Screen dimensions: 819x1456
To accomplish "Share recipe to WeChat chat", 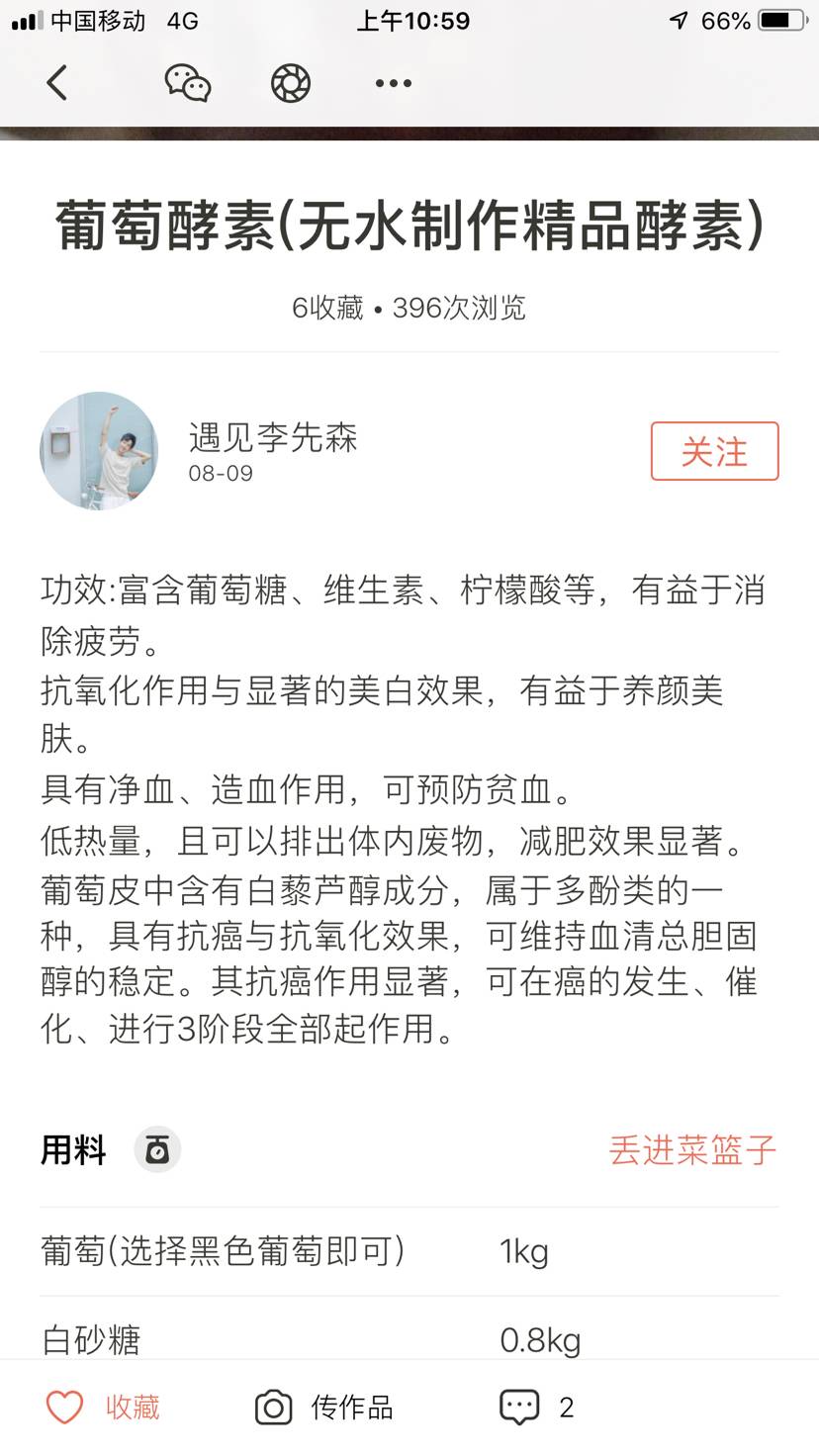I will (188, 83).
